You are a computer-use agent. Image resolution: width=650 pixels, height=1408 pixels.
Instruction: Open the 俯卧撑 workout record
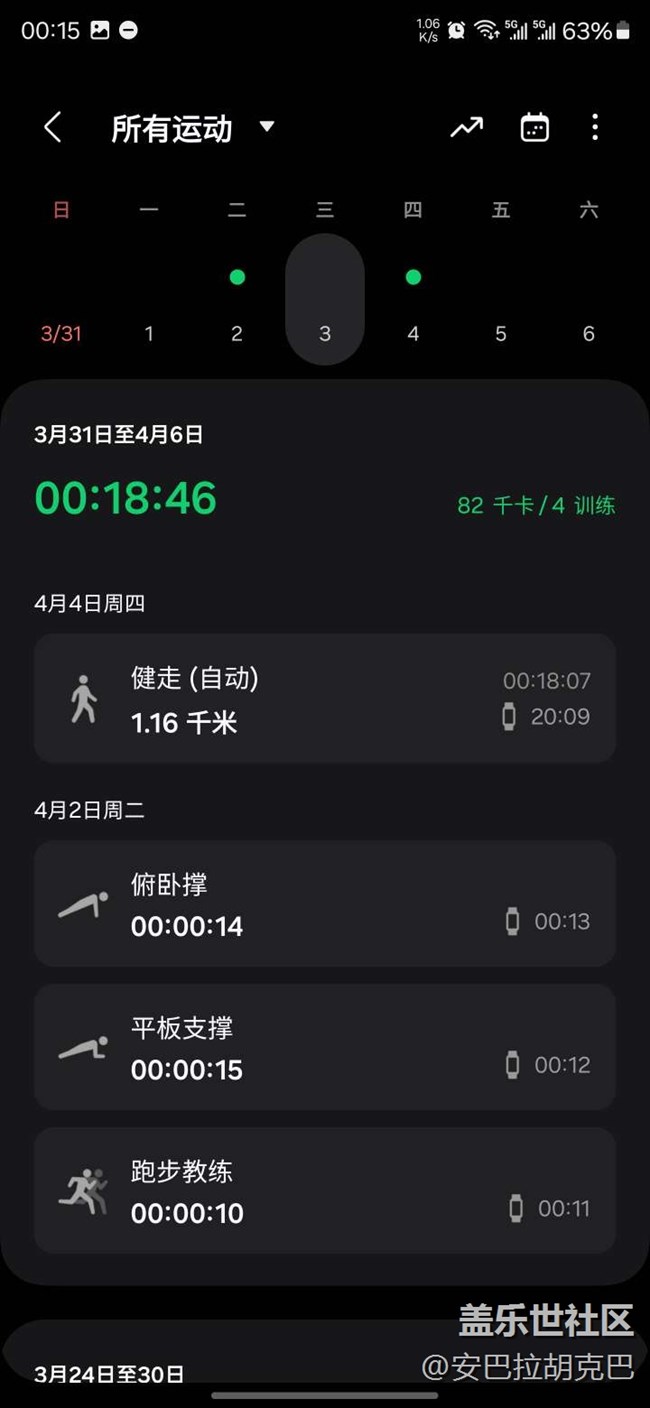(x=325, y=904)
